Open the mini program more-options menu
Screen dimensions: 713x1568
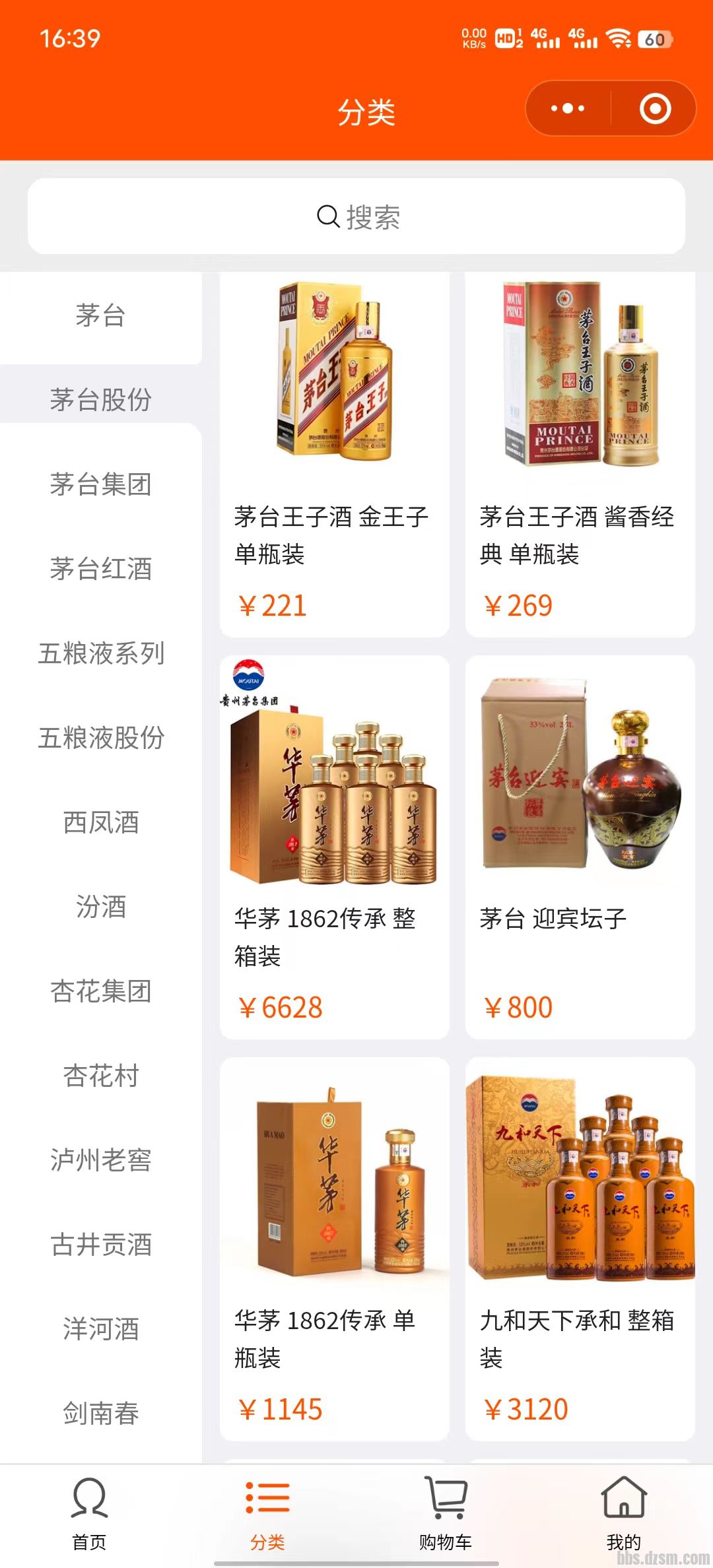(568, 109)
